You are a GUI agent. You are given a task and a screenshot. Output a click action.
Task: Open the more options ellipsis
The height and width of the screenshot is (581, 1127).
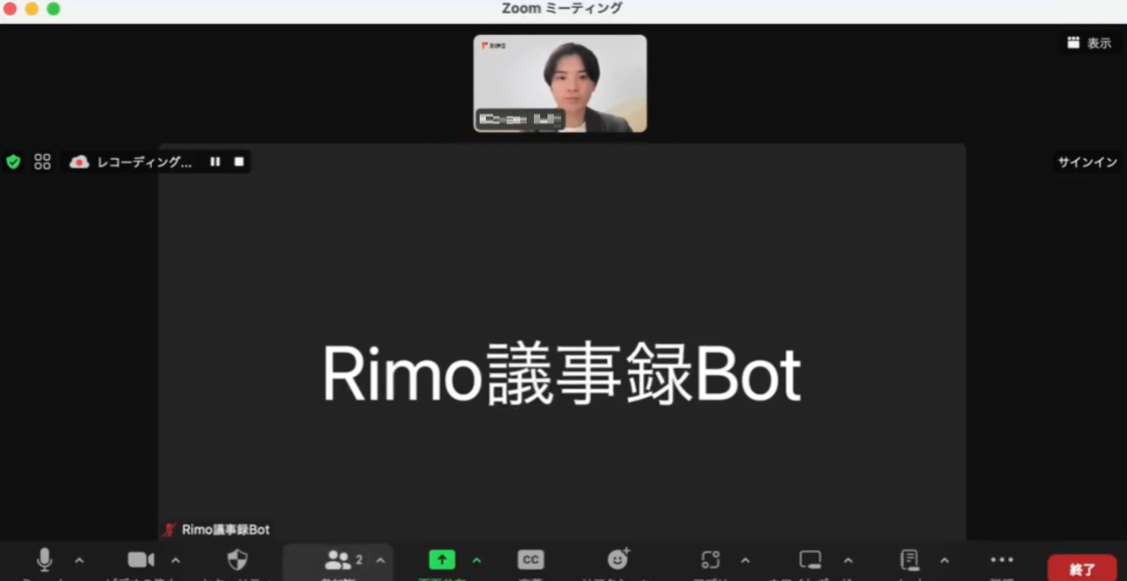click(x=1001, y=560)
